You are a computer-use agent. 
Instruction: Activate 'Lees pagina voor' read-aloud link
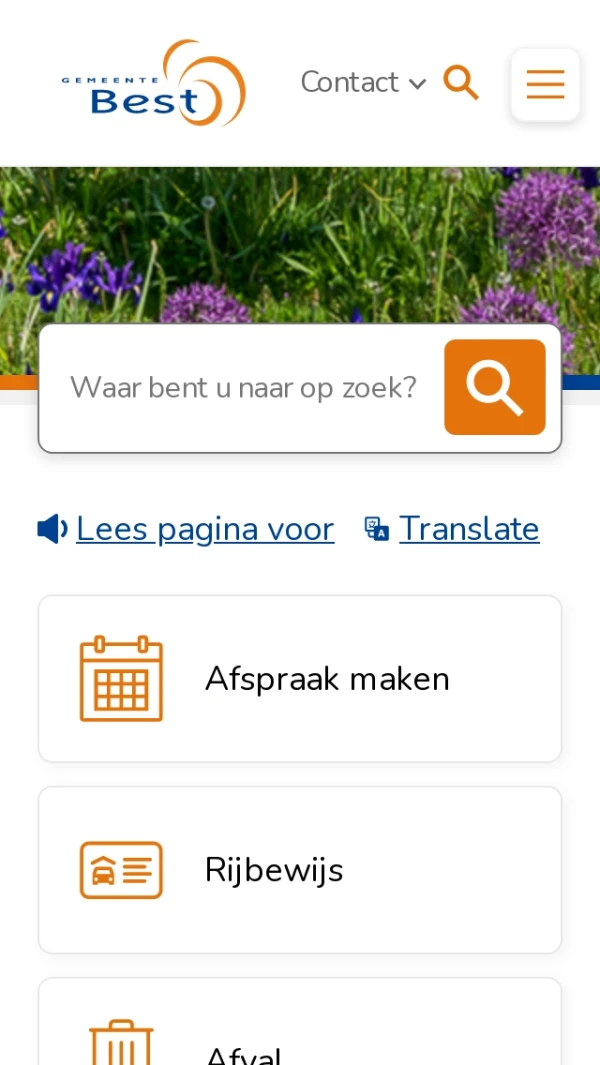click(x=204, y=529)
